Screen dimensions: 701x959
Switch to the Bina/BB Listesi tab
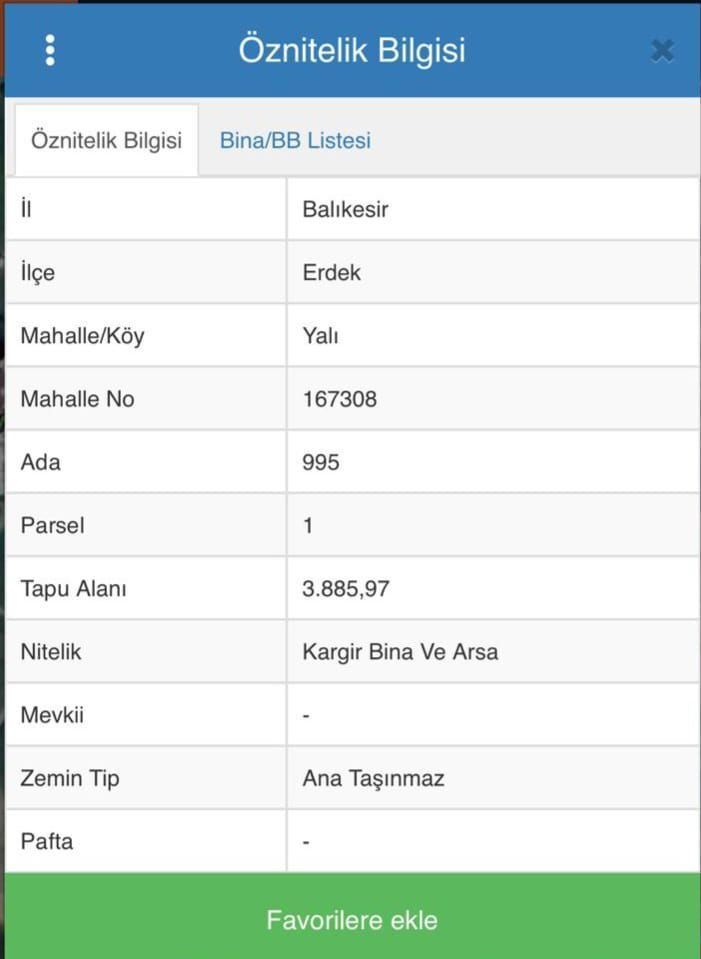point(295,140)
